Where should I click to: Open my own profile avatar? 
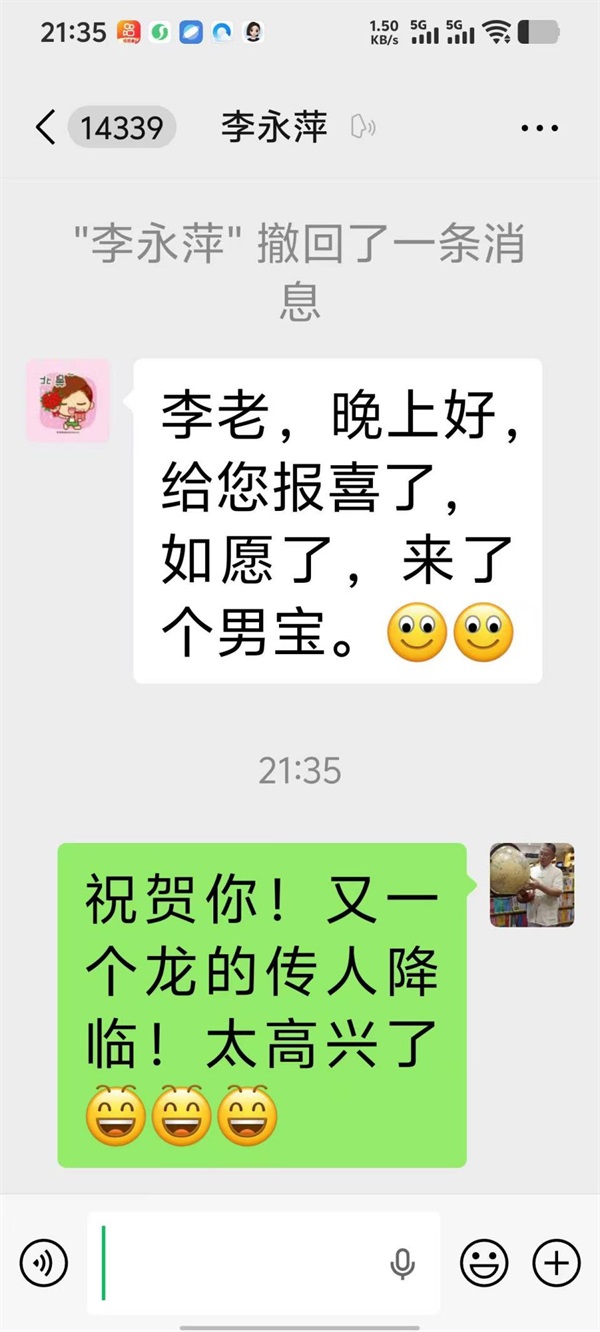[x=531, y=885]
